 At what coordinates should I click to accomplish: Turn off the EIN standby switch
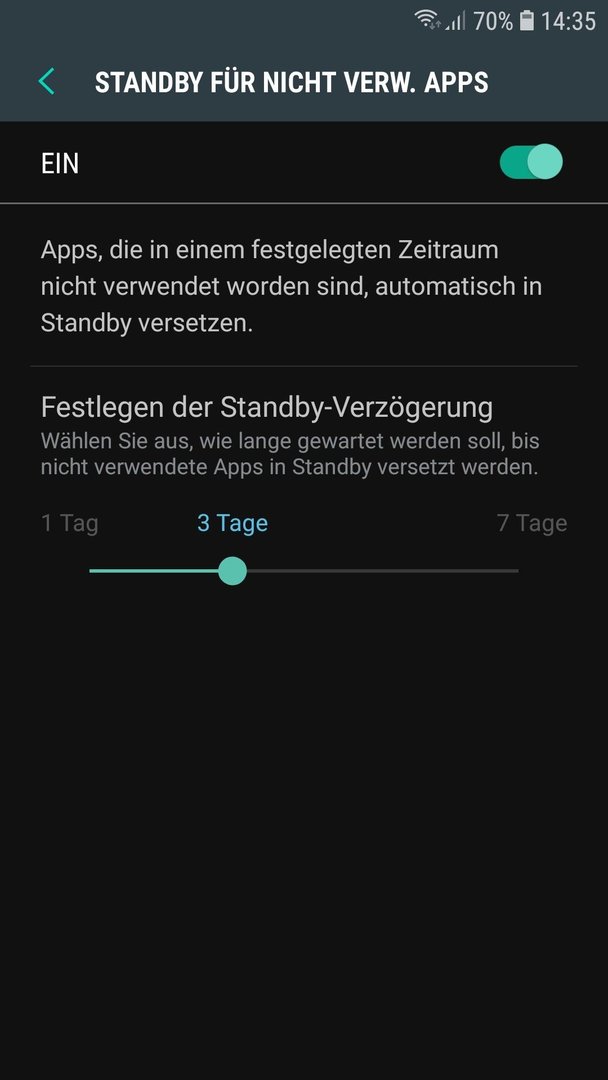(531, 162)
